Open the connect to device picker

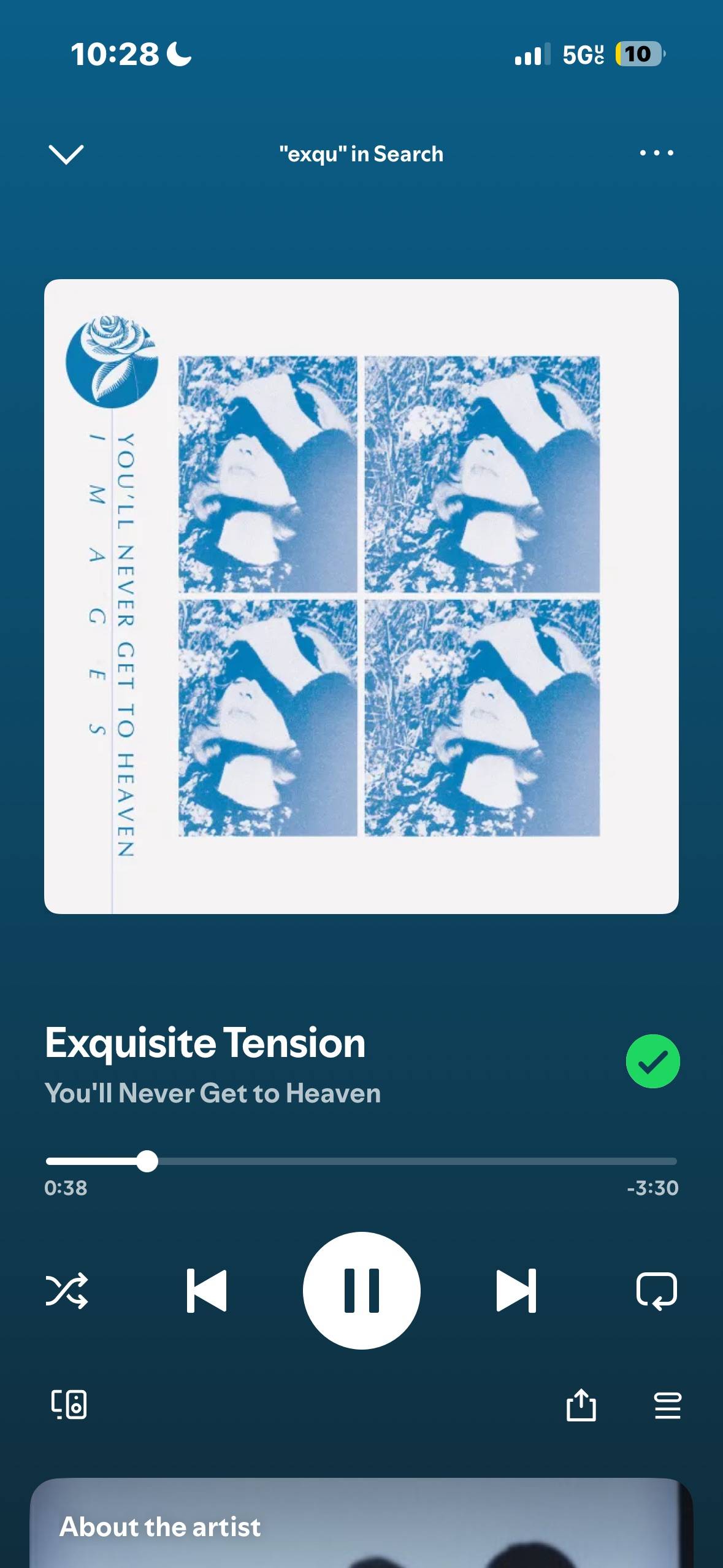click(x=68, y=1404)
